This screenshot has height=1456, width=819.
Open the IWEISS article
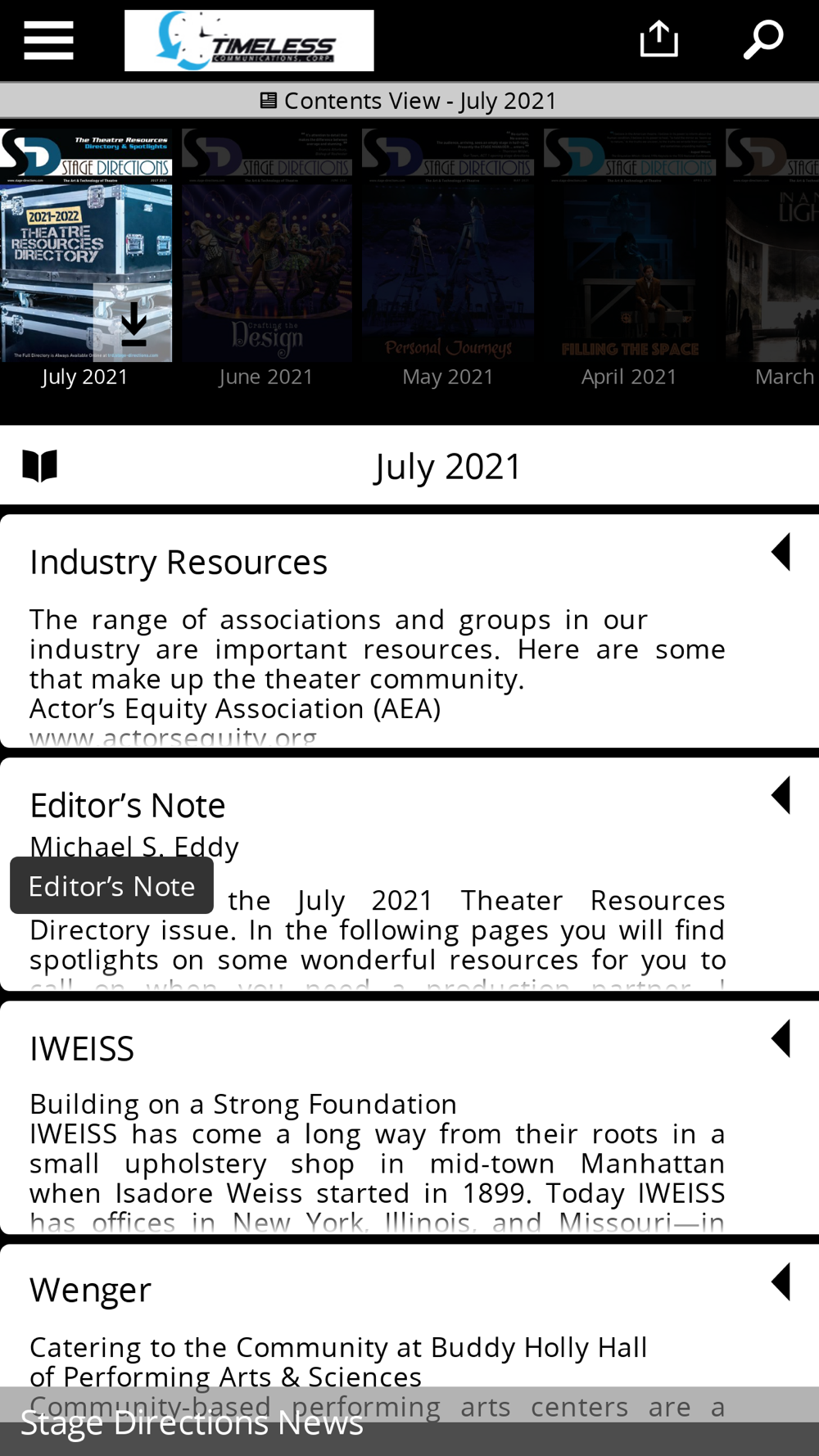[x=82, y=1049]
